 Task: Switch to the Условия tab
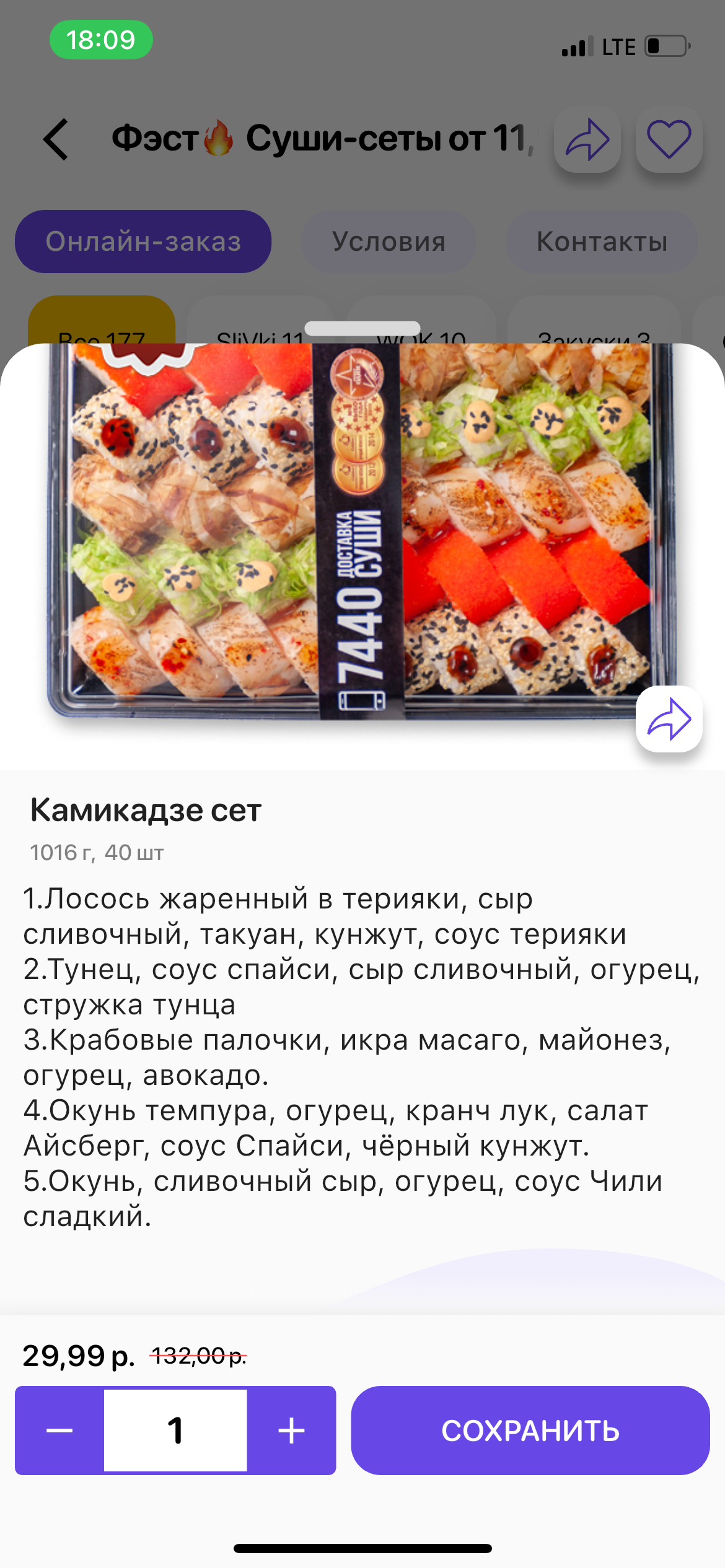click(389, 242)
